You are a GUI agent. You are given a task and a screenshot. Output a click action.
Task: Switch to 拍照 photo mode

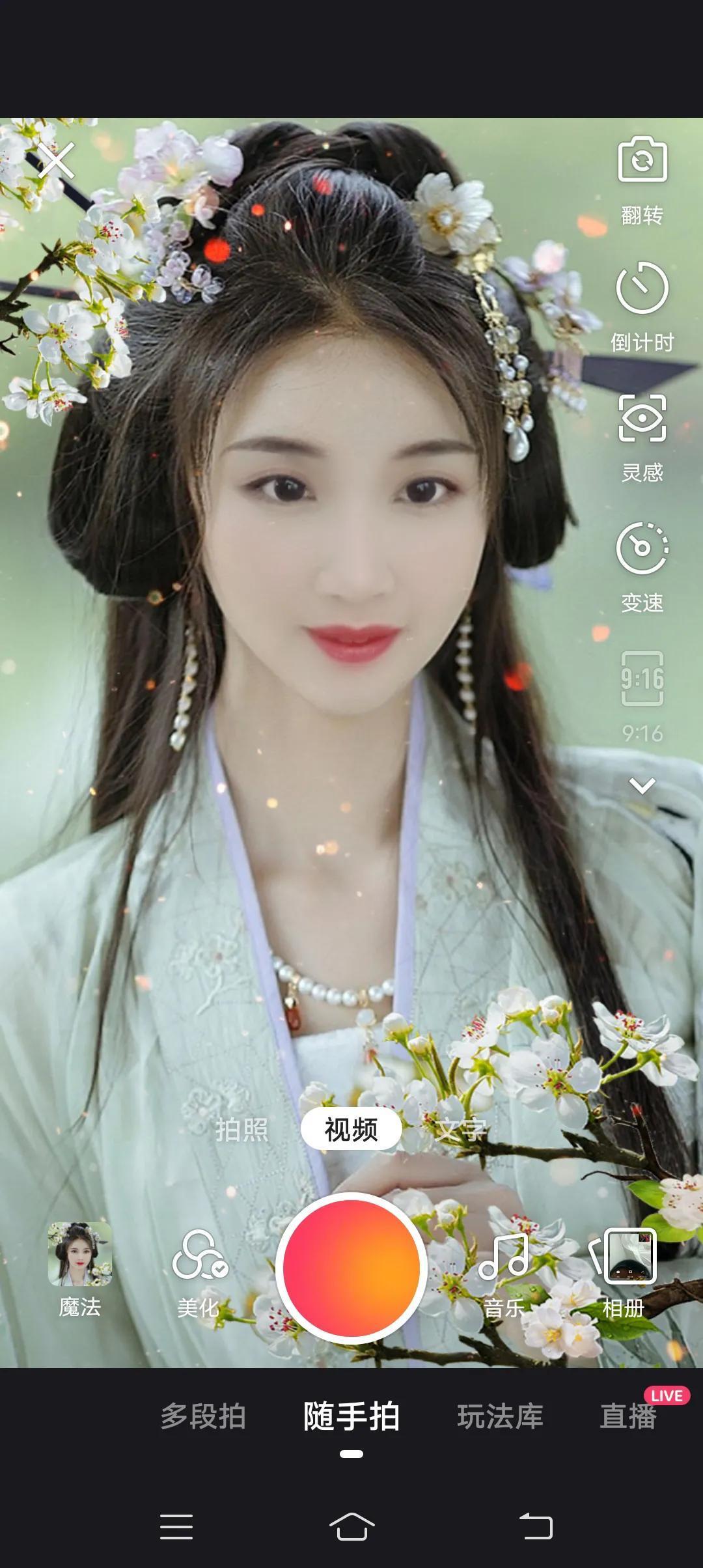[241, 1130]
